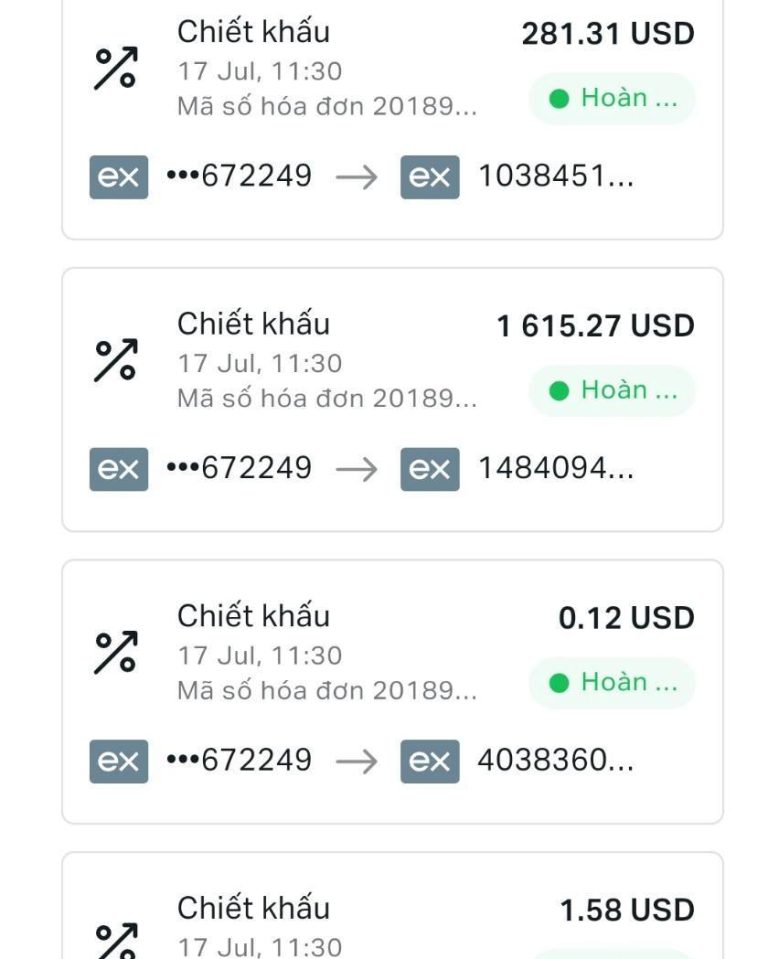768x959 pixels.
Task: Click the arrow between 672249 and 1038451
Action: tap(357, 176)
